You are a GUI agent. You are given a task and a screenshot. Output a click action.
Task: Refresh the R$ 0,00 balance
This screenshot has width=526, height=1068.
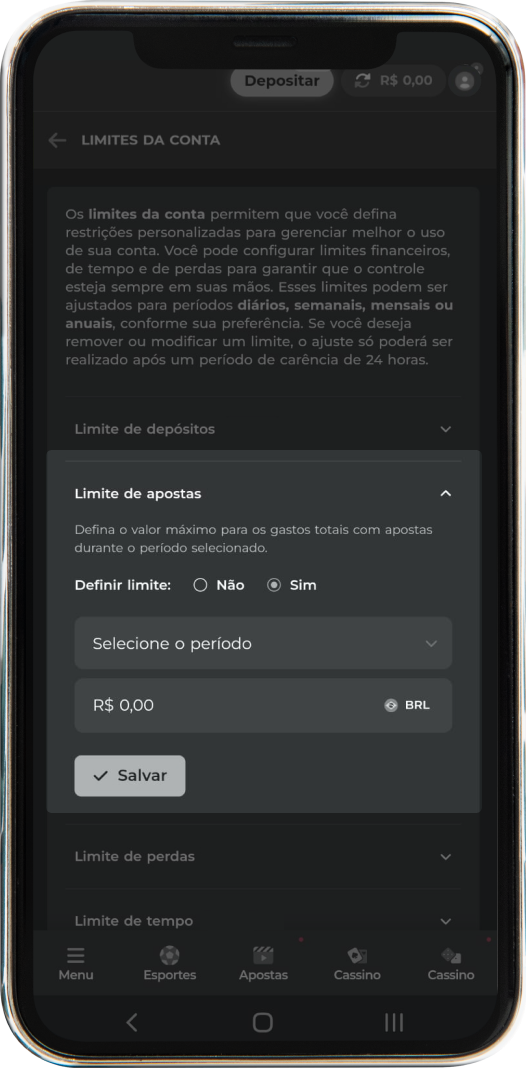point(364,81)
